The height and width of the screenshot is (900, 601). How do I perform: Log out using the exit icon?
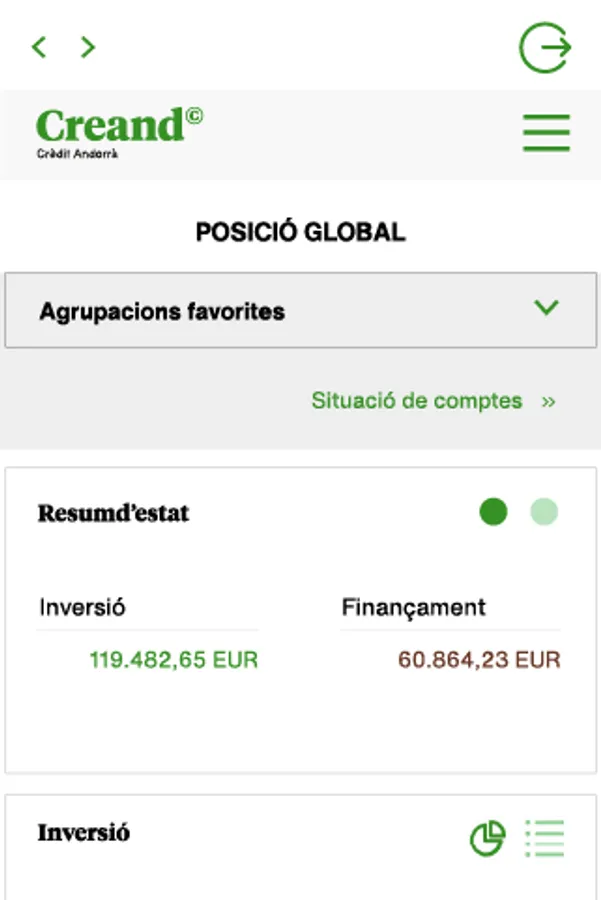[x=544, y=47]
